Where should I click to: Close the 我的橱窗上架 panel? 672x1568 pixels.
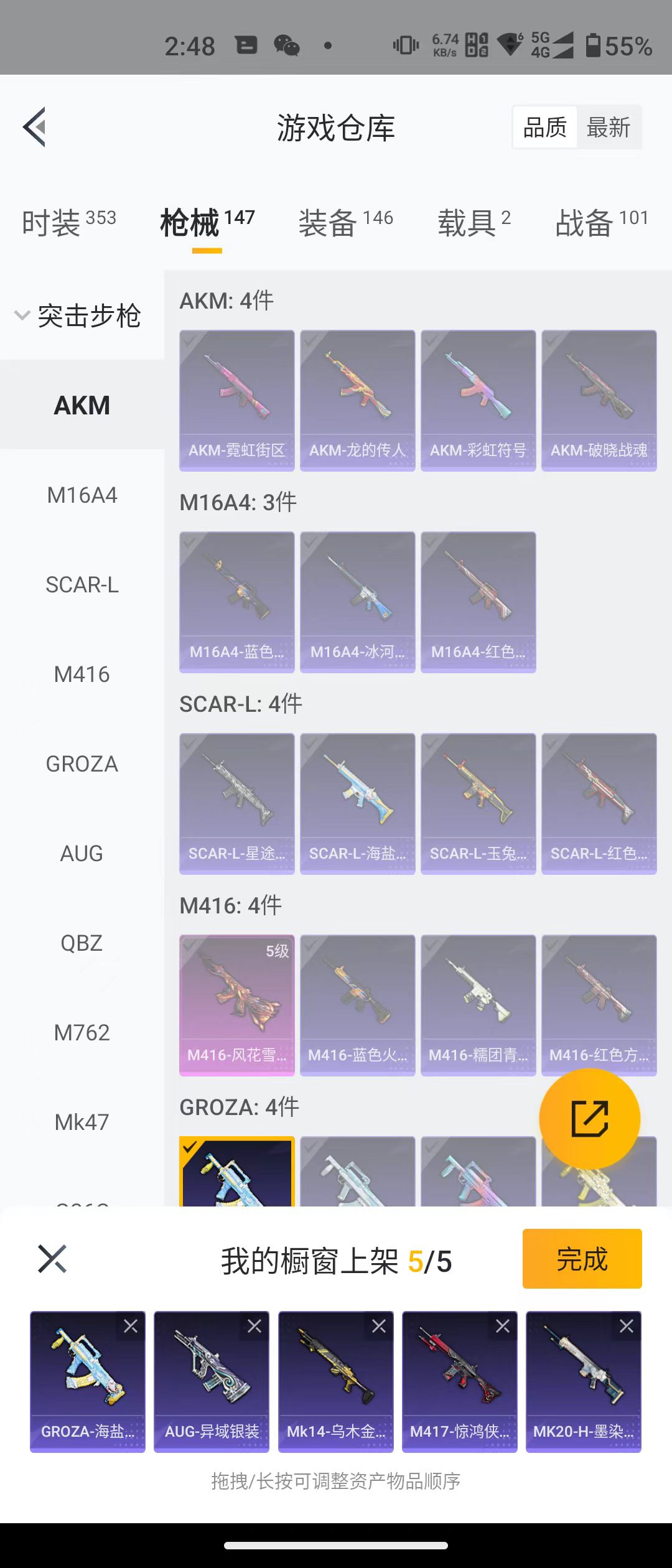click(x=52, y=1259)
